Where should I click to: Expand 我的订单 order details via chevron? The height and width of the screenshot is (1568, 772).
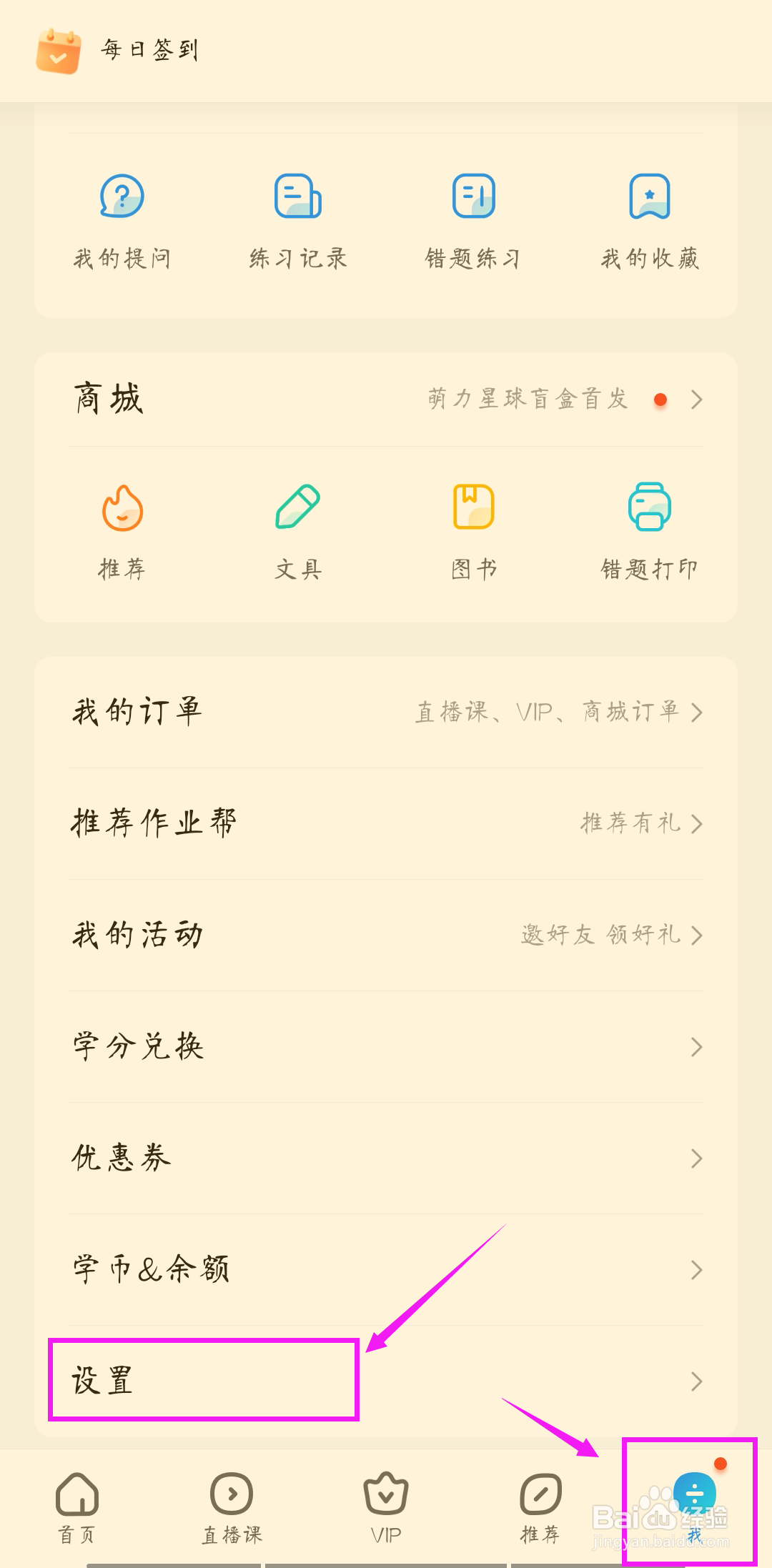pyautogui.click(x=697, y=712)
